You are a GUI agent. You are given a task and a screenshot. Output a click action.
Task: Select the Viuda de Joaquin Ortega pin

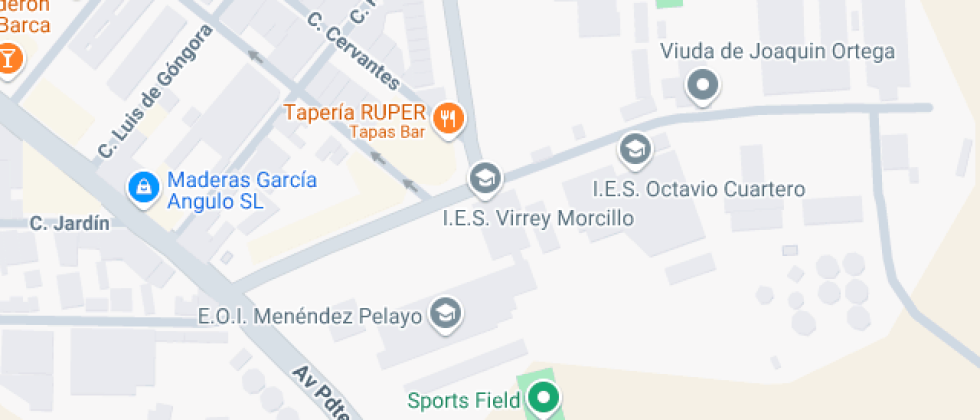click(703, 85)
